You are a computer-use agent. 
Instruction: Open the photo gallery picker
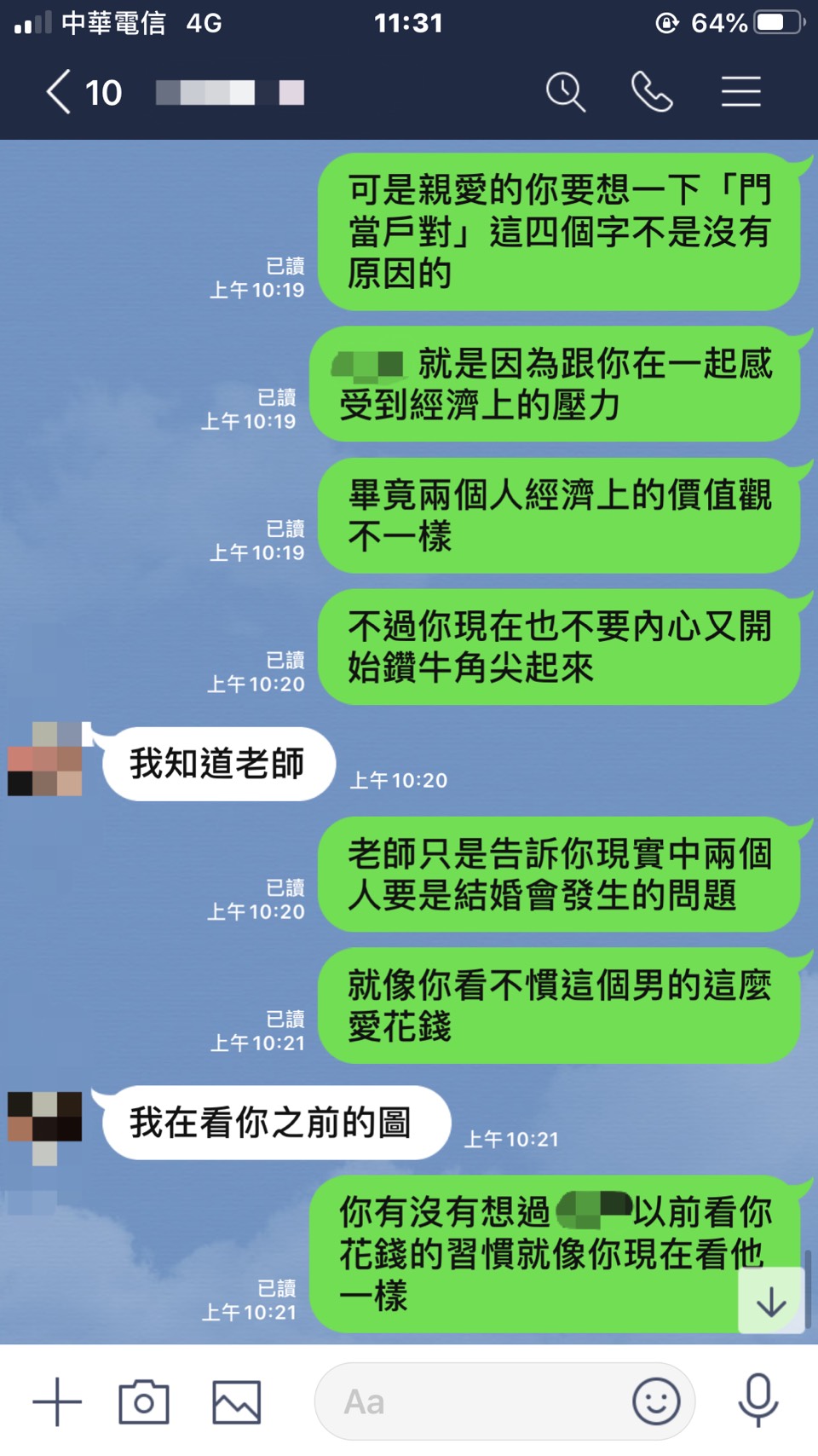pos(236,1401)
